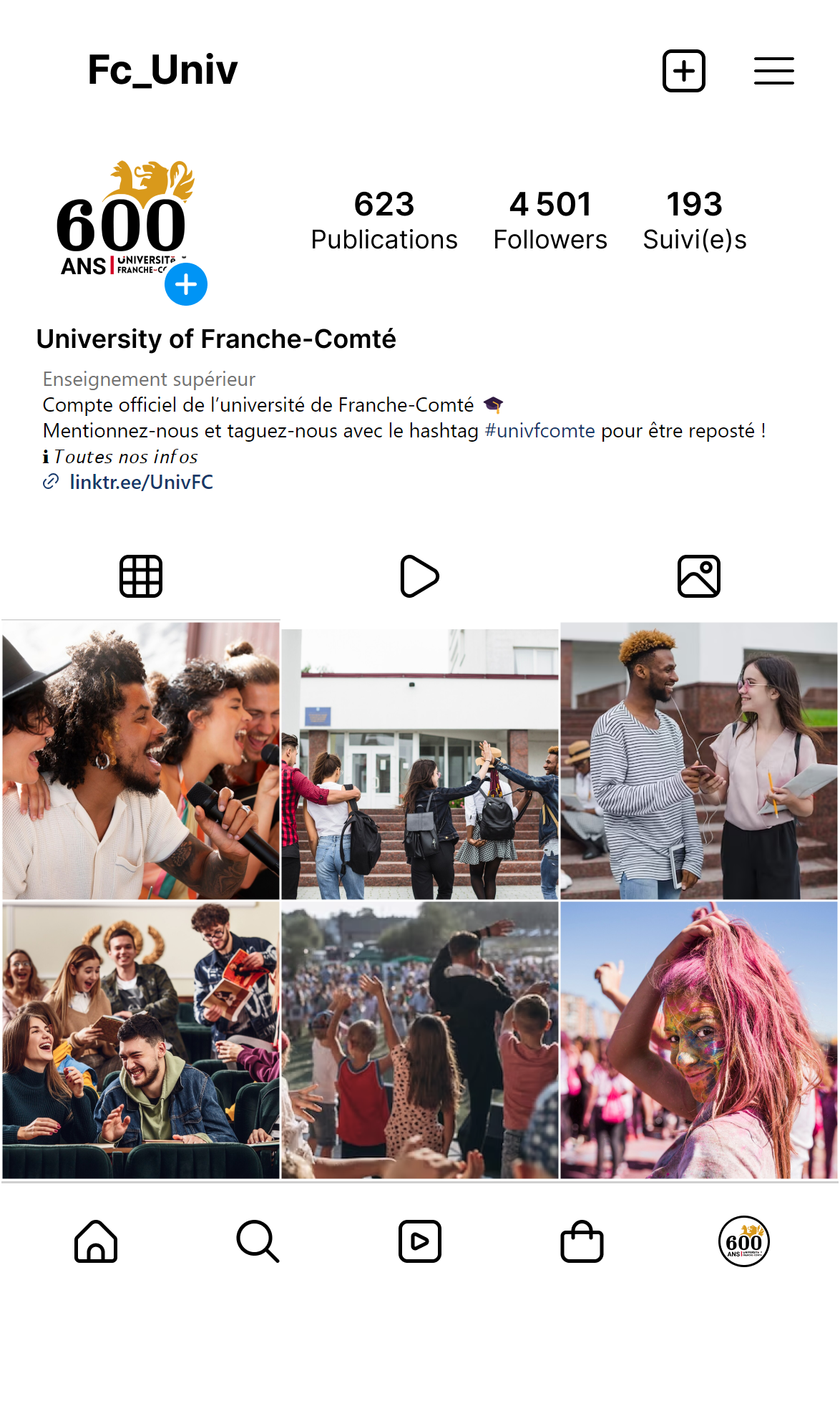Image resolution: width=840 pixels, height=1401 pixels.
Task: Open the post of friends singing with microphone
Action: (x=141, y=760)
